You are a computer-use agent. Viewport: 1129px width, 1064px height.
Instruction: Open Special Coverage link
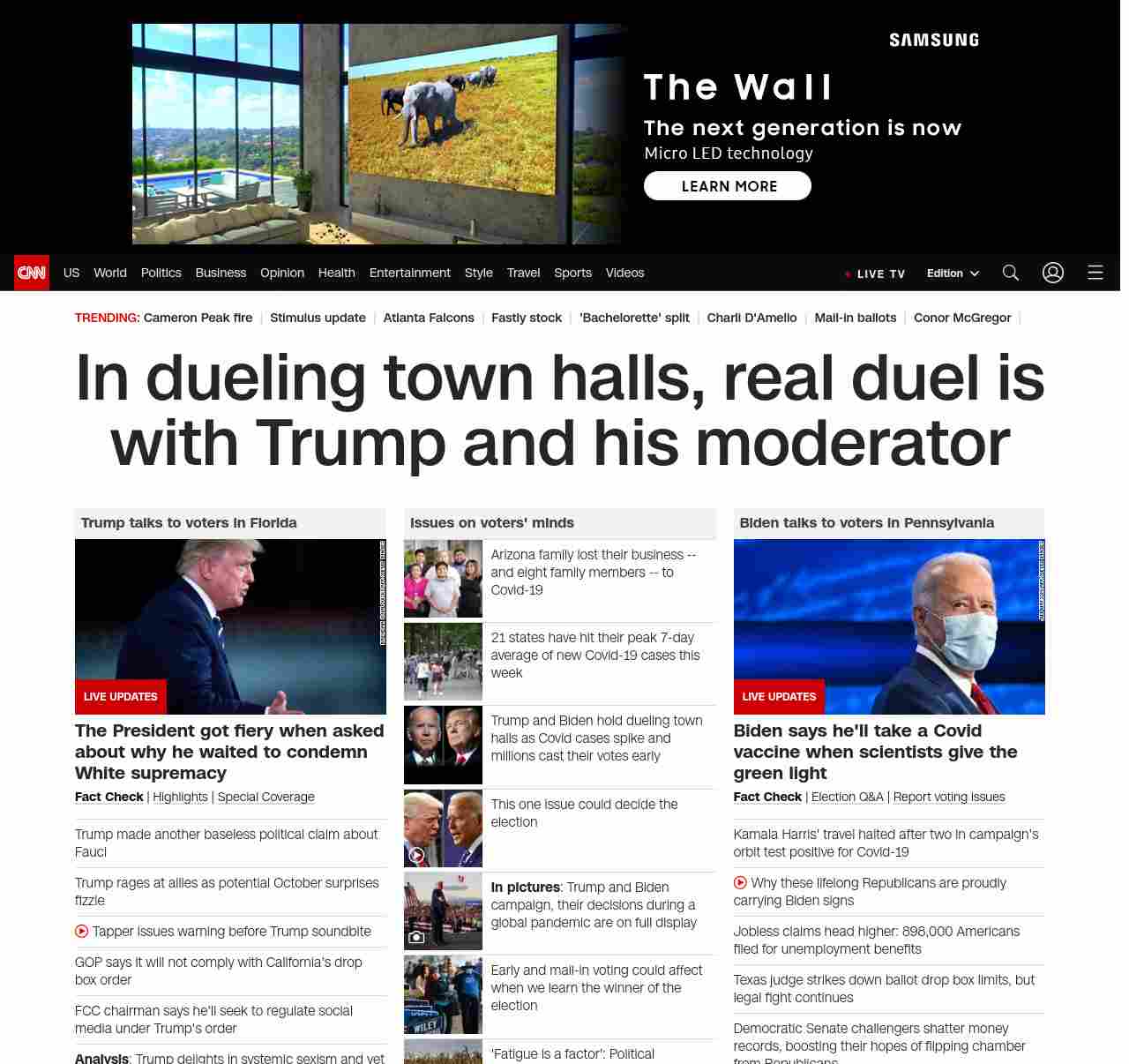[x=265, y=797]
